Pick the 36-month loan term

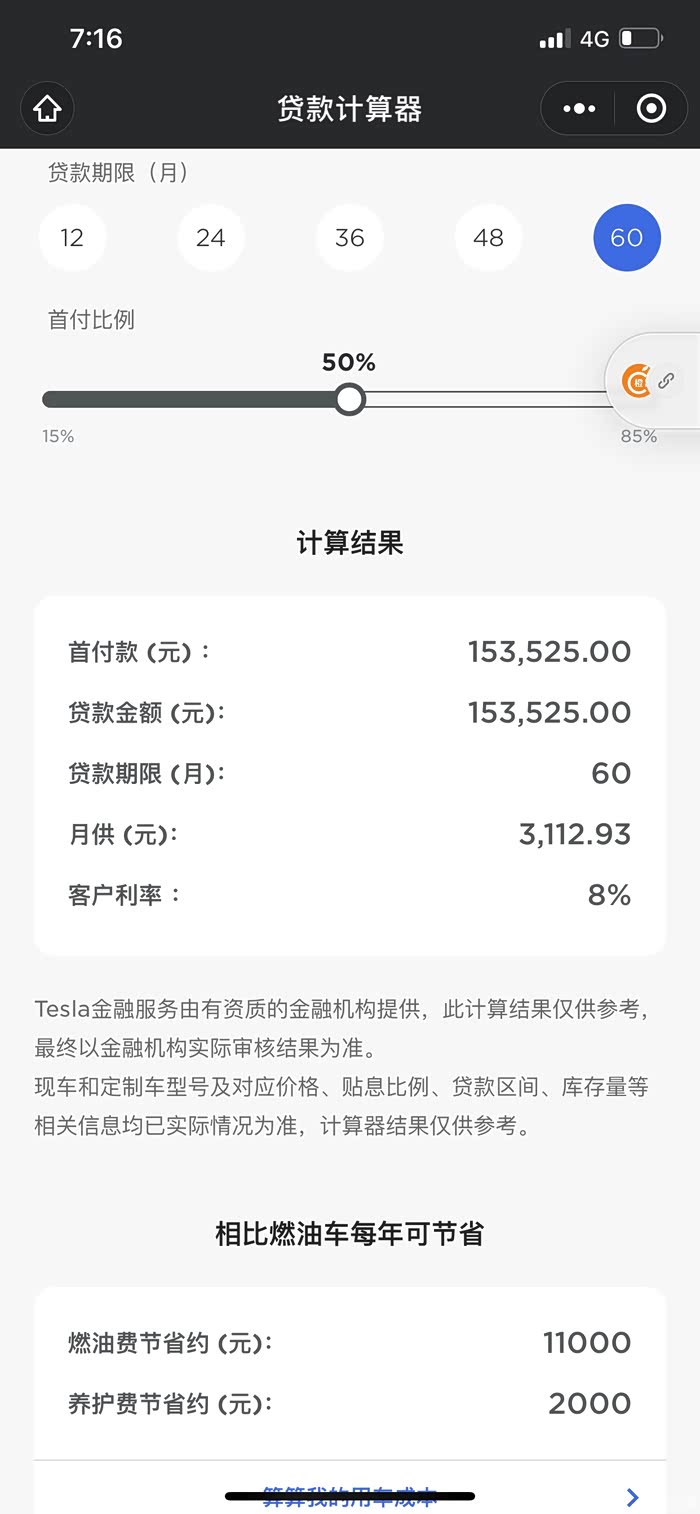(349, 238)
